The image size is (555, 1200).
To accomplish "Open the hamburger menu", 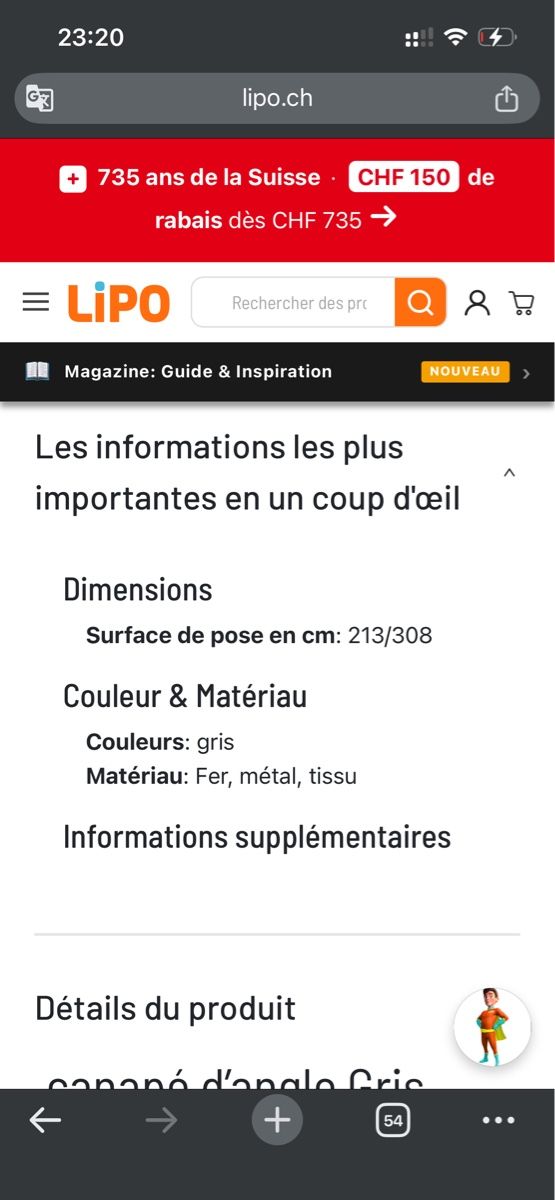I will (36, 302).
